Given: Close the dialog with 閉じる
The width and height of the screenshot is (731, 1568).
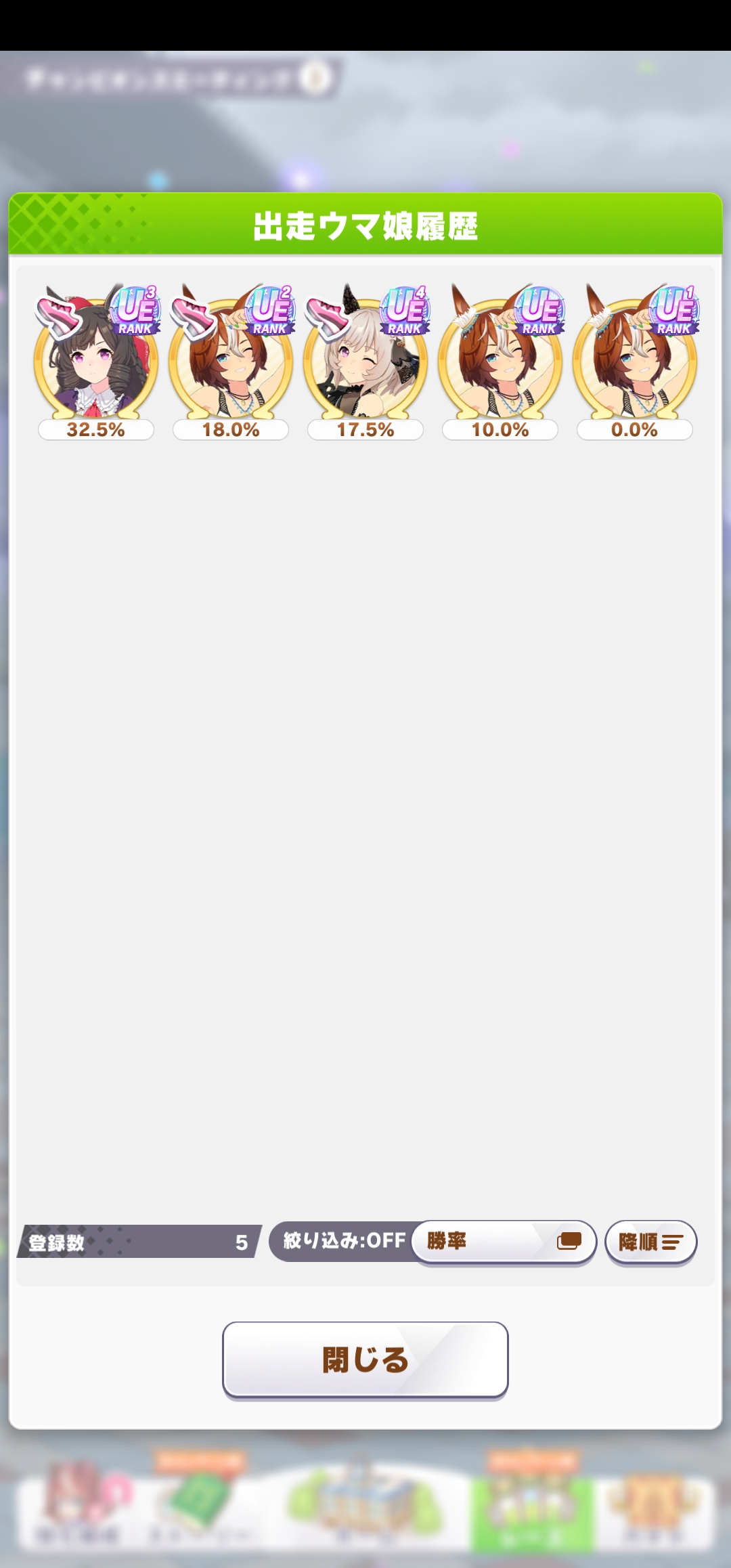Looking at the screenshot, I should (x=365, y=1359).
